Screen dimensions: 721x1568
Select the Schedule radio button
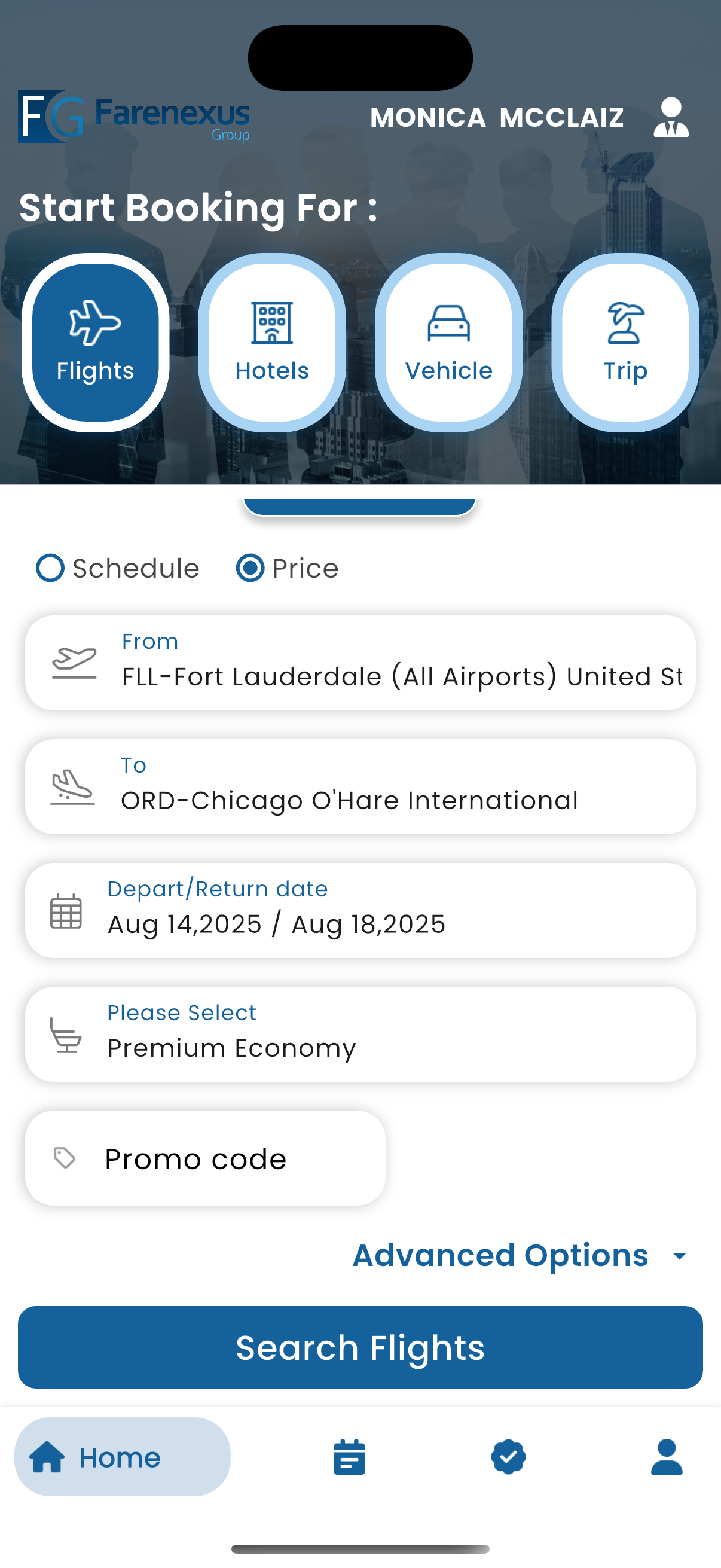click(50, 568)
